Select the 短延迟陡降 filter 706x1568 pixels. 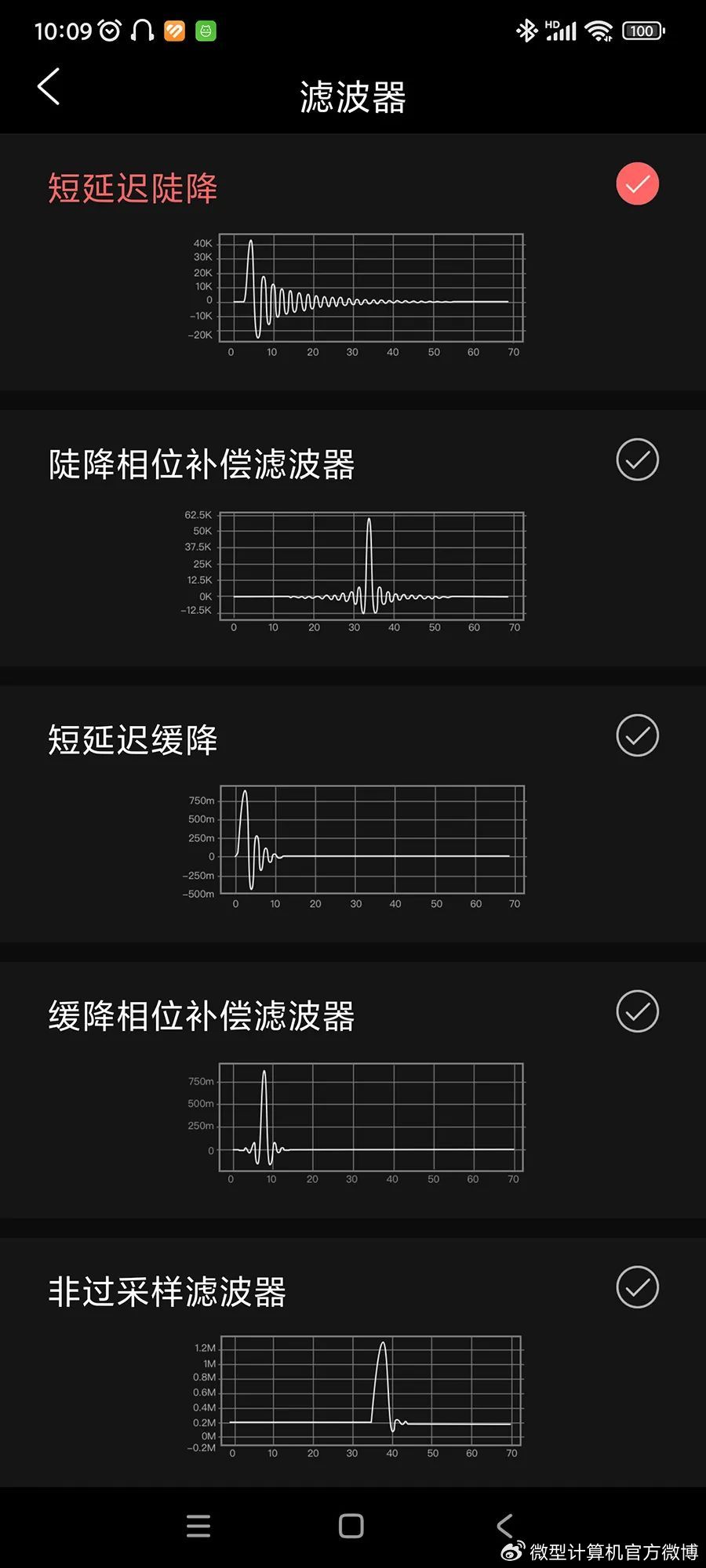tap(637, 184)
